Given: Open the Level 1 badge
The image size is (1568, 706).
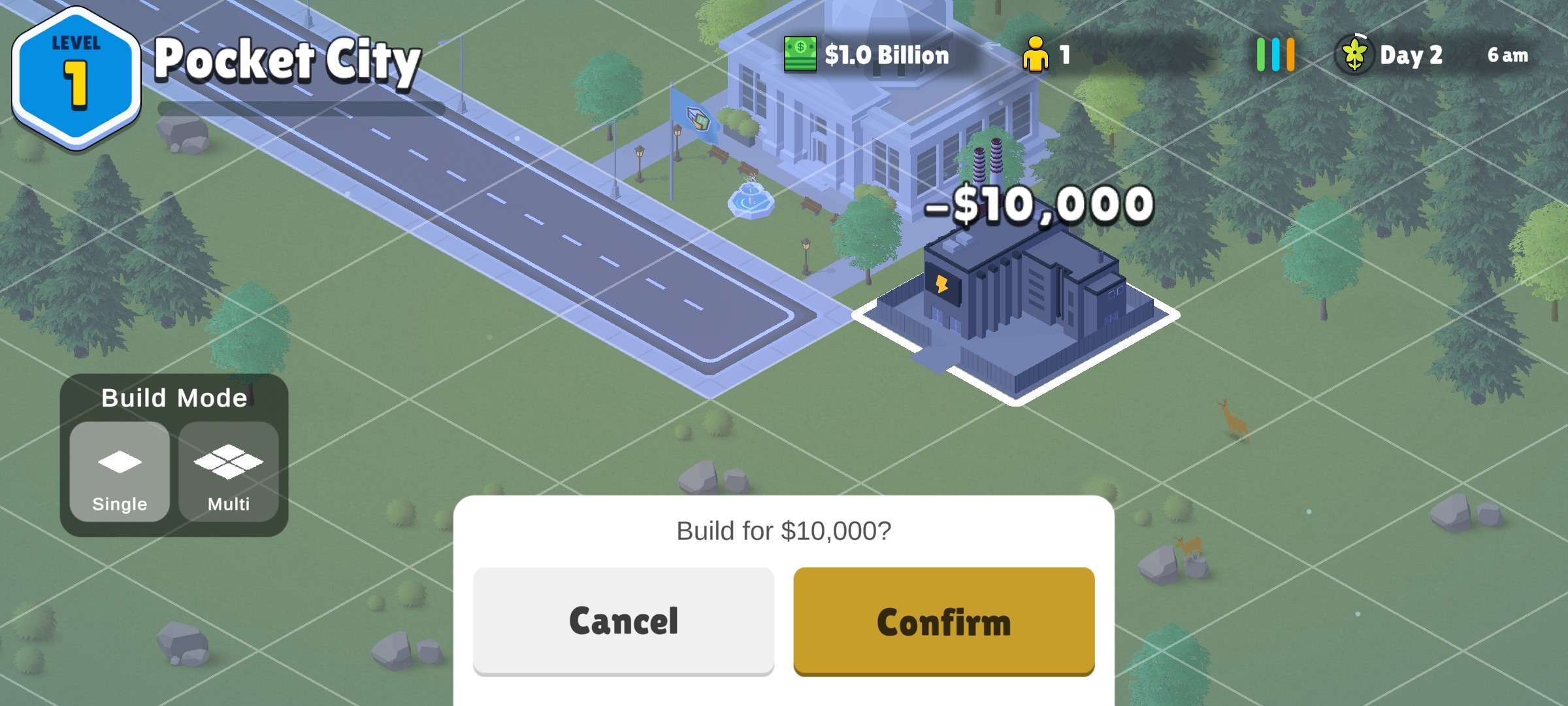Looking at the screenshot, I should click(76, 77).
